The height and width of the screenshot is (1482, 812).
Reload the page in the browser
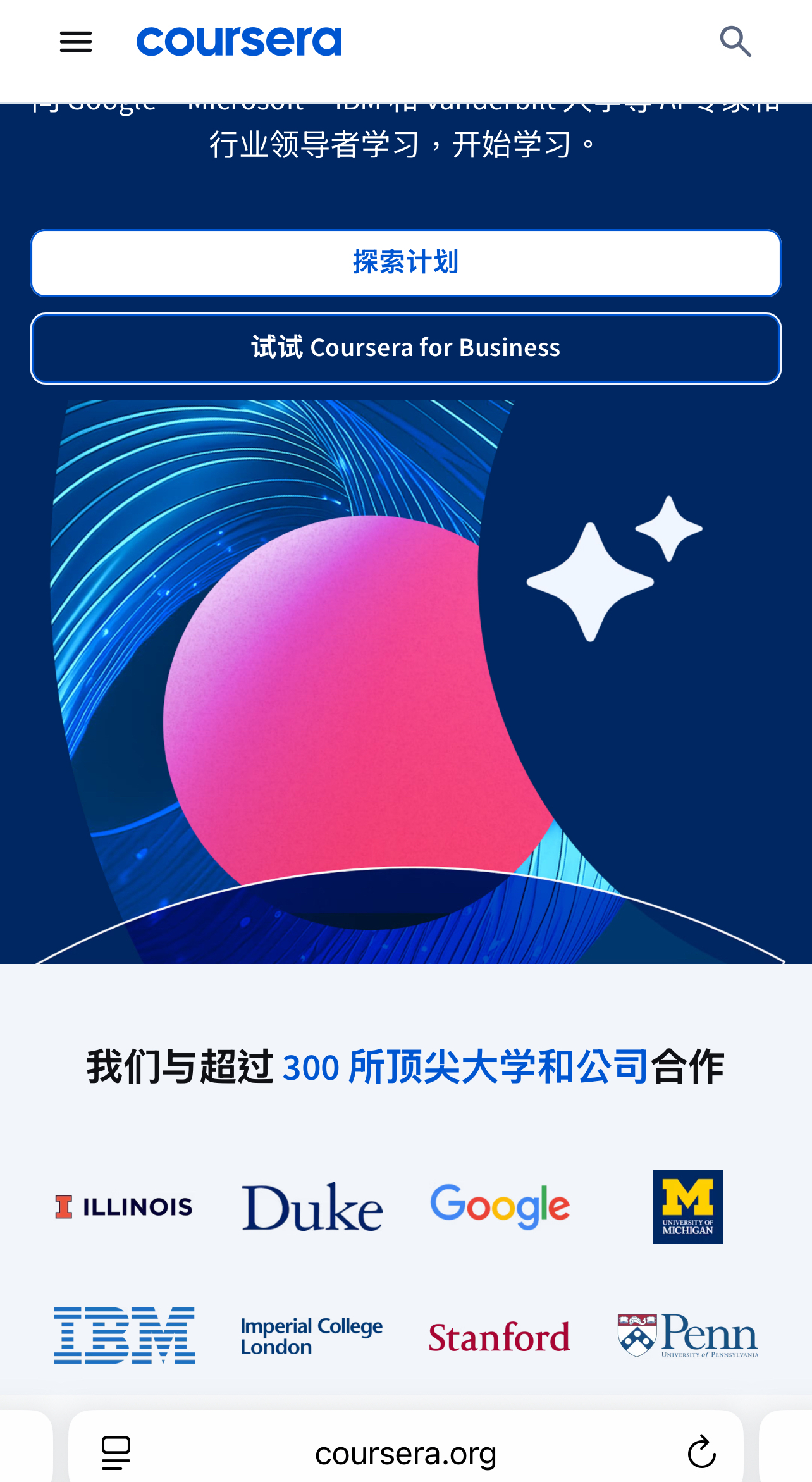pos(701,1452)
